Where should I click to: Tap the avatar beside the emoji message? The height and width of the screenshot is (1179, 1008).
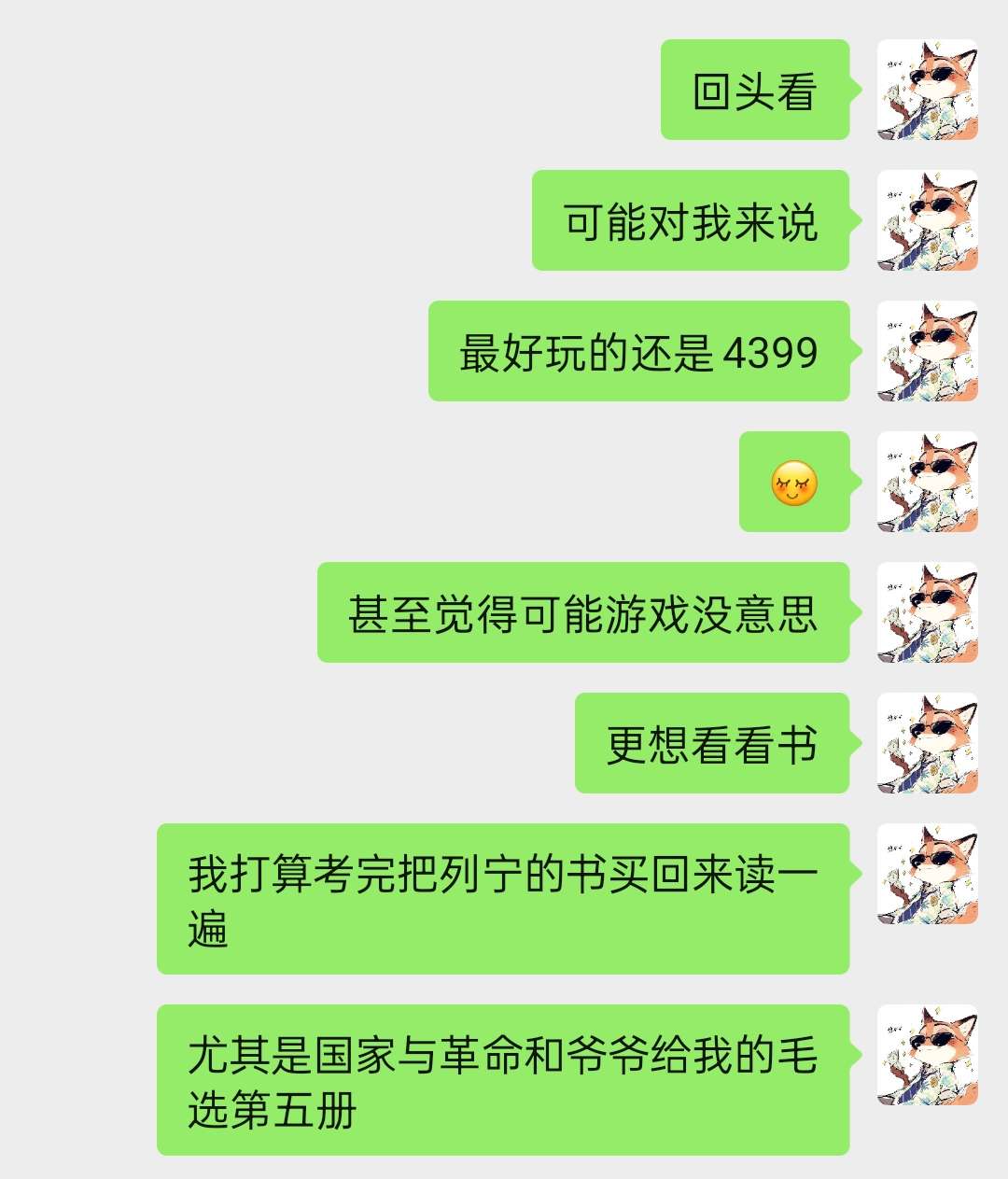927,482
